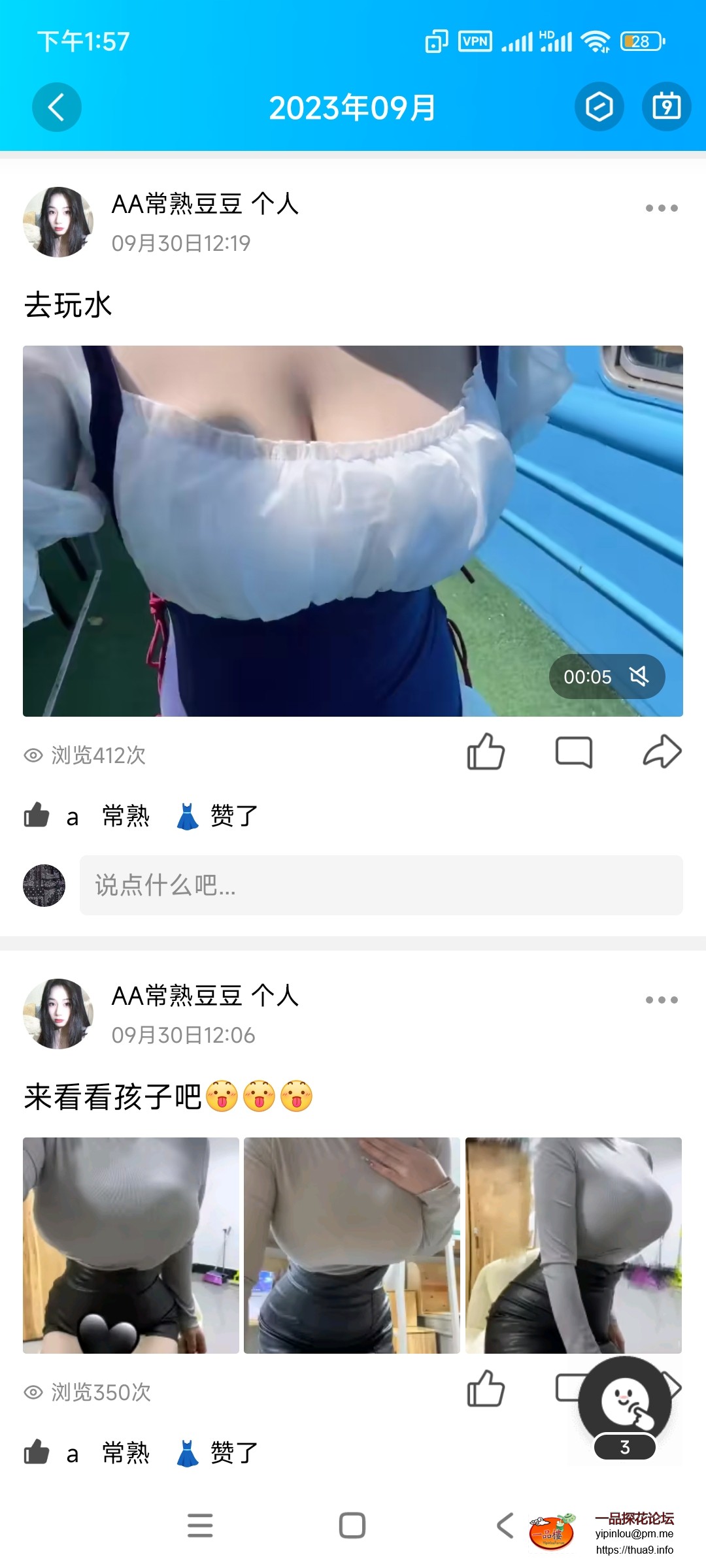Open the three-dot menu on first post
The image size is (706, 1568).
[x=661, y=208]
